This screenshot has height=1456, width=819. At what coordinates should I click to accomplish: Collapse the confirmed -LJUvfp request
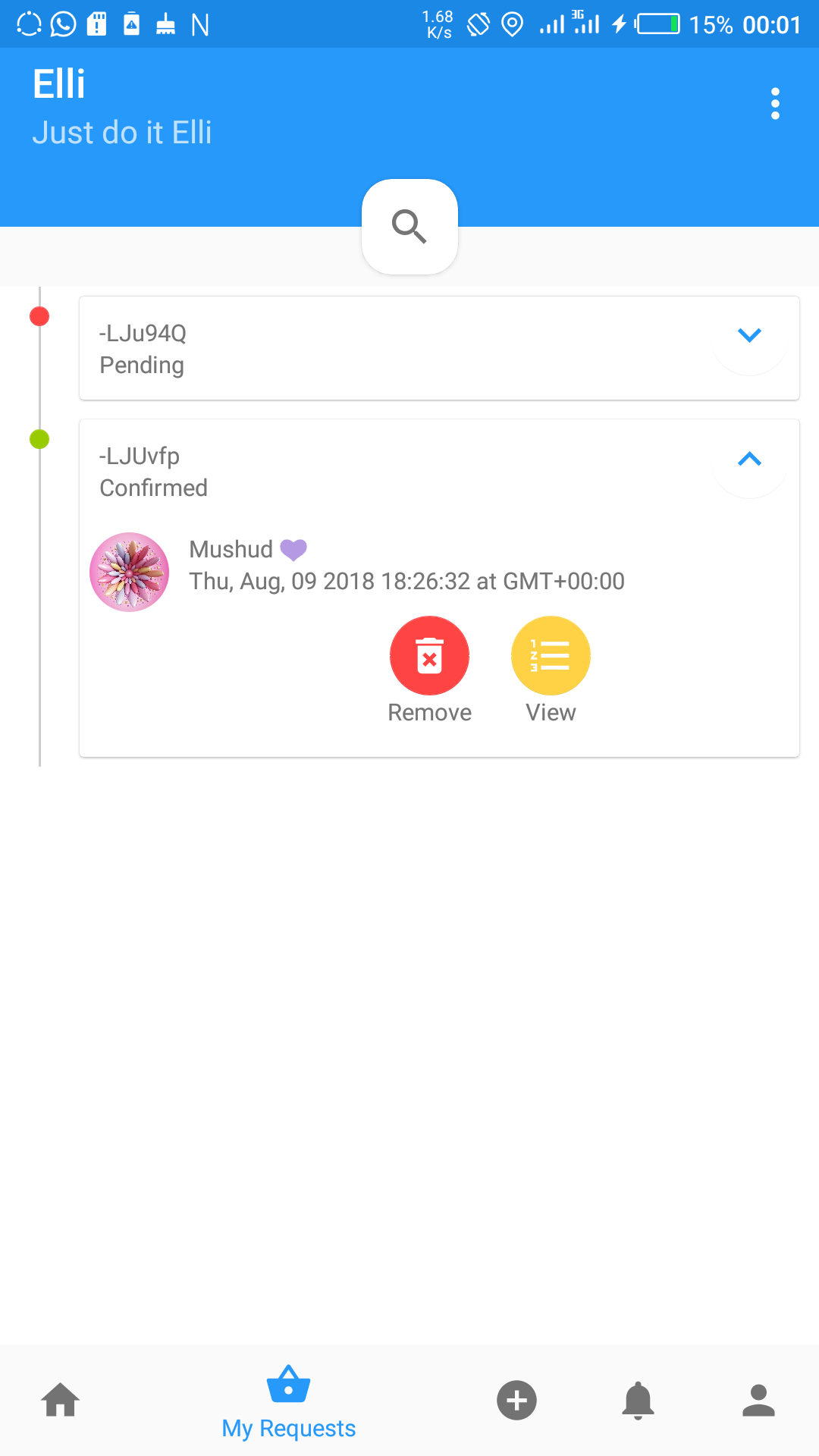(749, 459)
